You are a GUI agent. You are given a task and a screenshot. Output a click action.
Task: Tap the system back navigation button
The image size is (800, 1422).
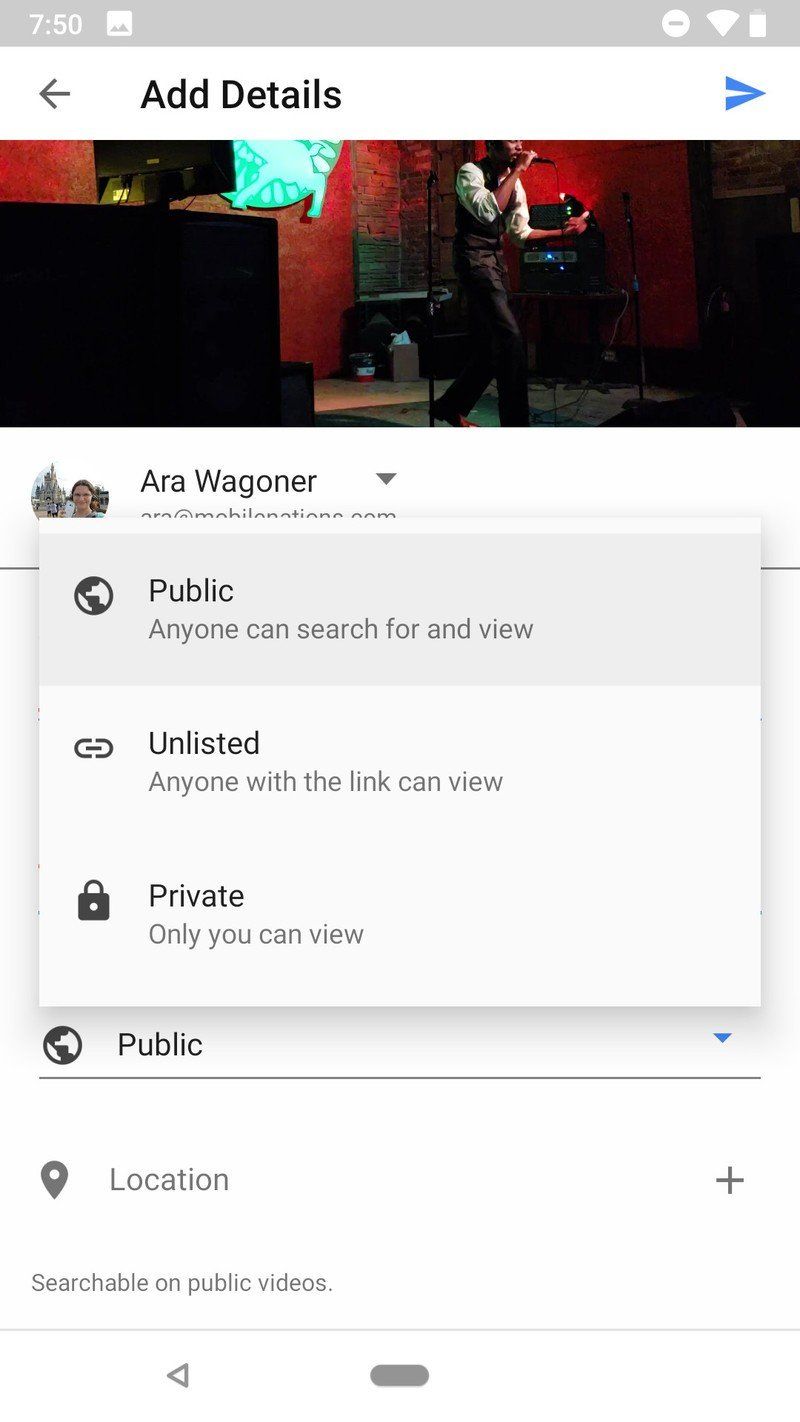point(178,1375)
